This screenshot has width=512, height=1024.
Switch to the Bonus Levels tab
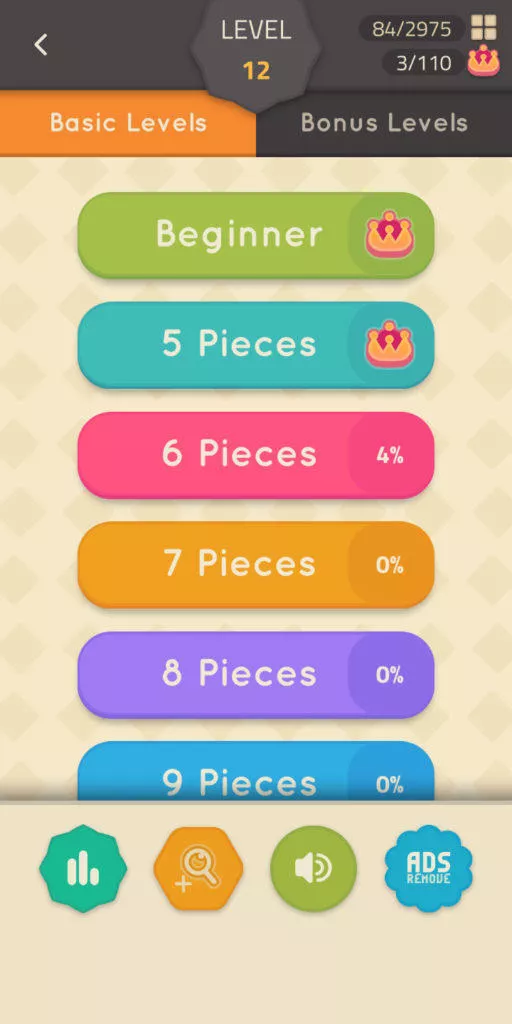point(384,123)
